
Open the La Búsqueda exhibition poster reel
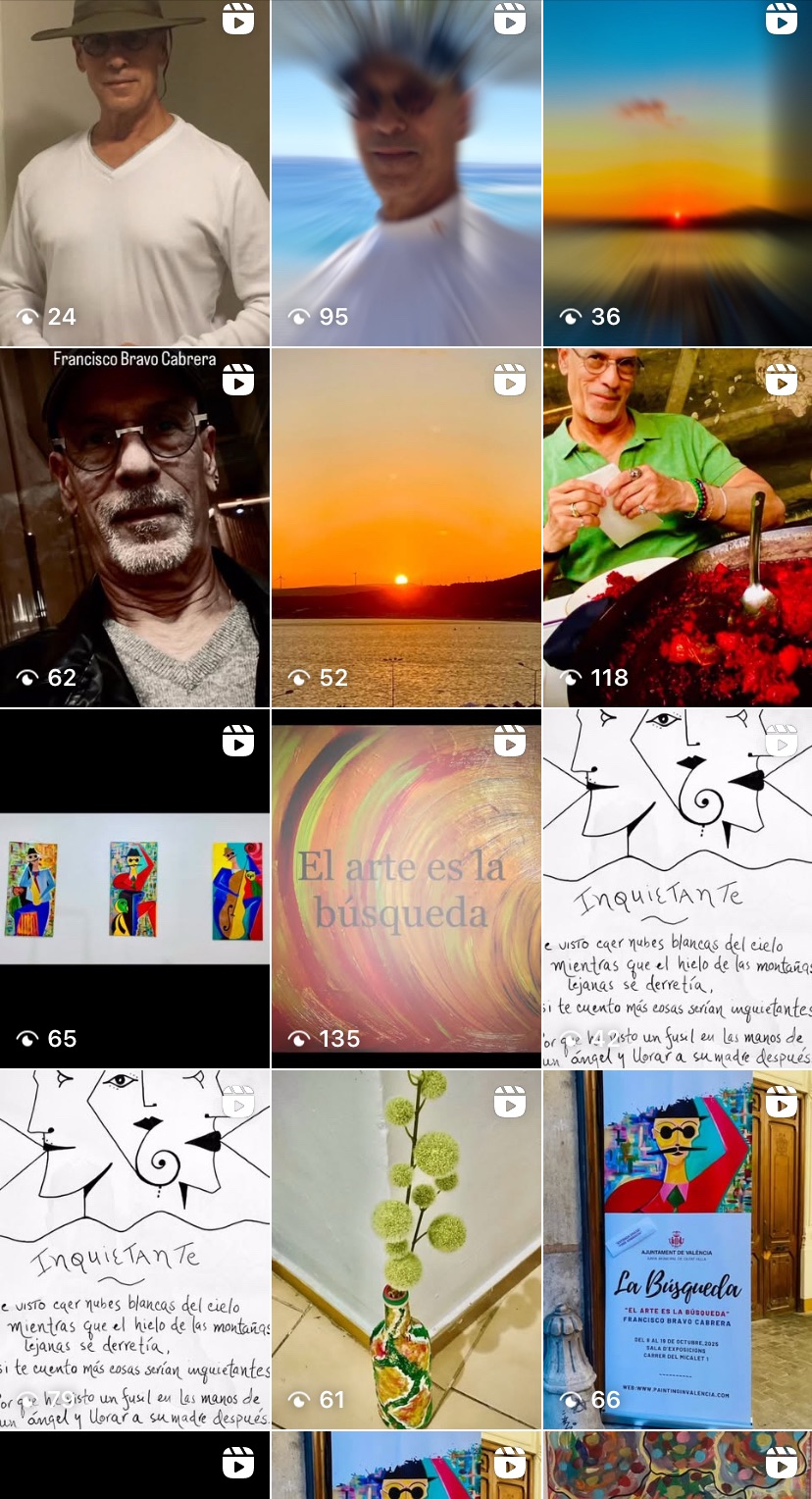678,1249
